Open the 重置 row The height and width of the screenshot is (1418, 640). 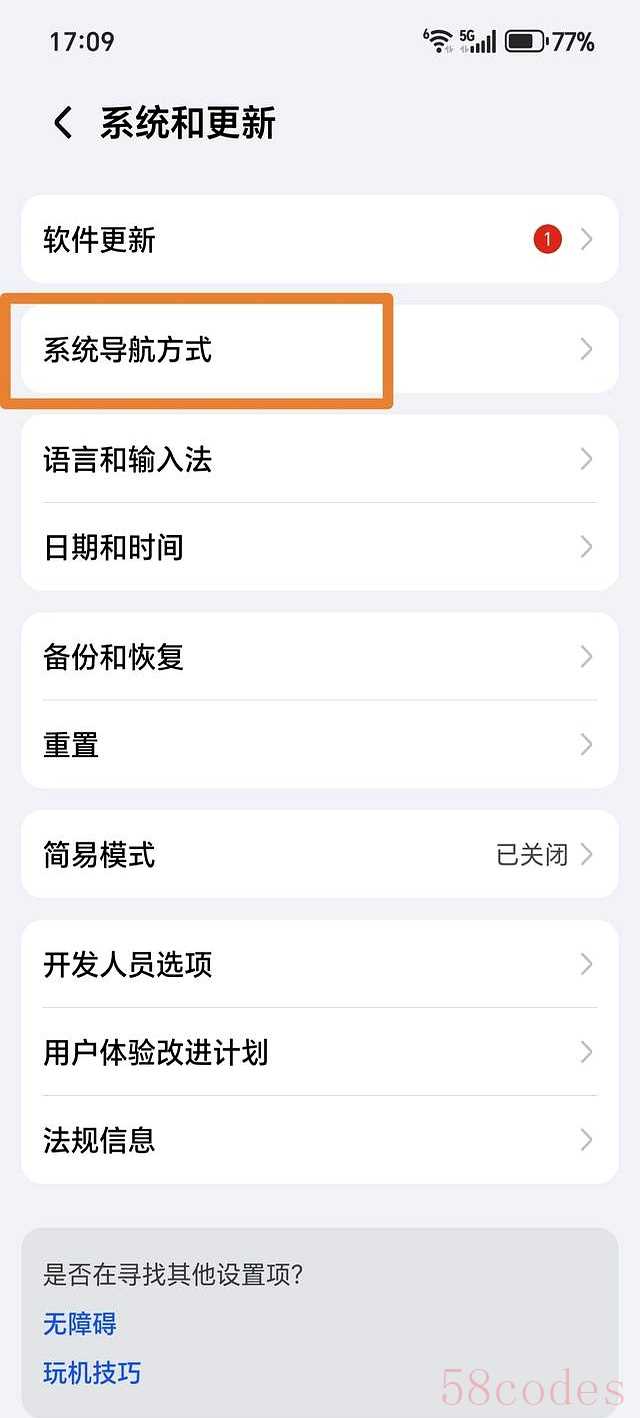[x=319, y=745]
